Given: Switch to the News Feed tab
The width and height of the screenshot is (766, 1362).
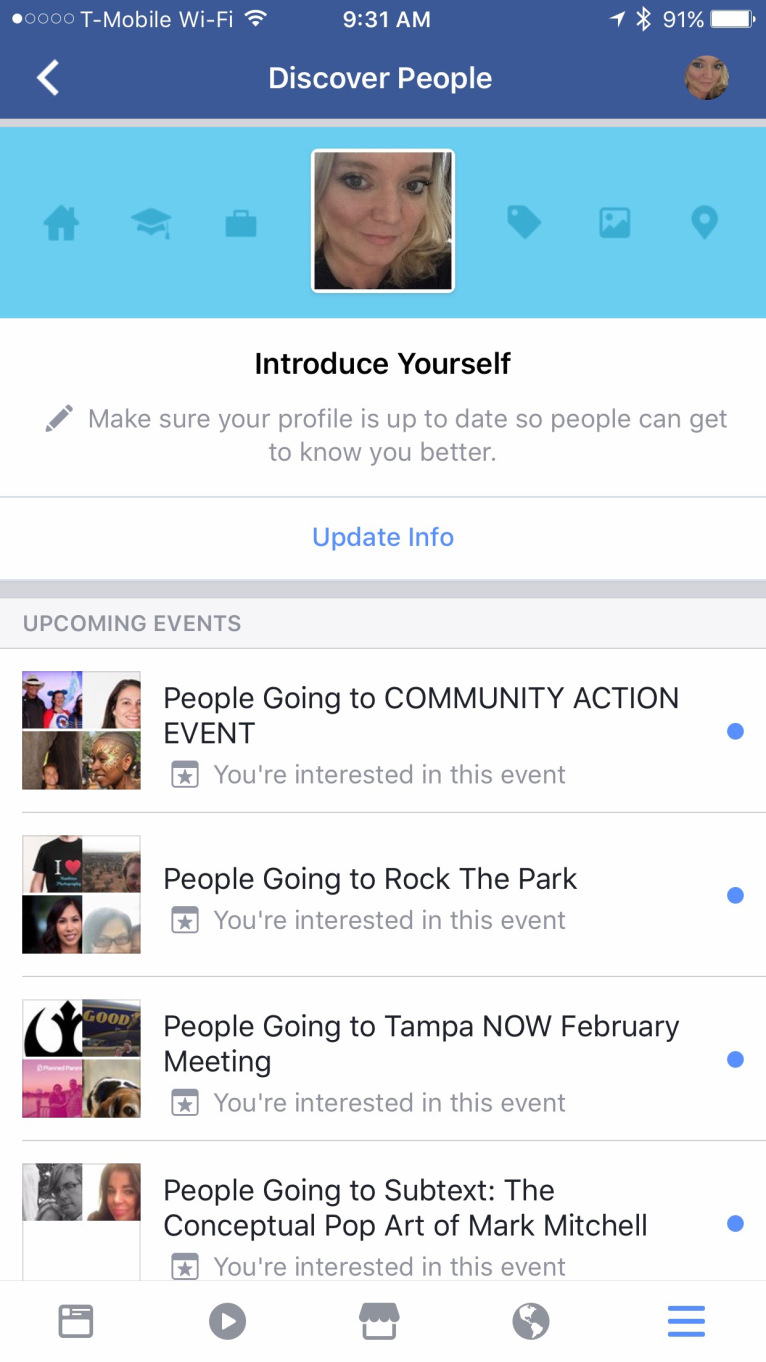Looking at the screenshot, I should pos(76,1321).
